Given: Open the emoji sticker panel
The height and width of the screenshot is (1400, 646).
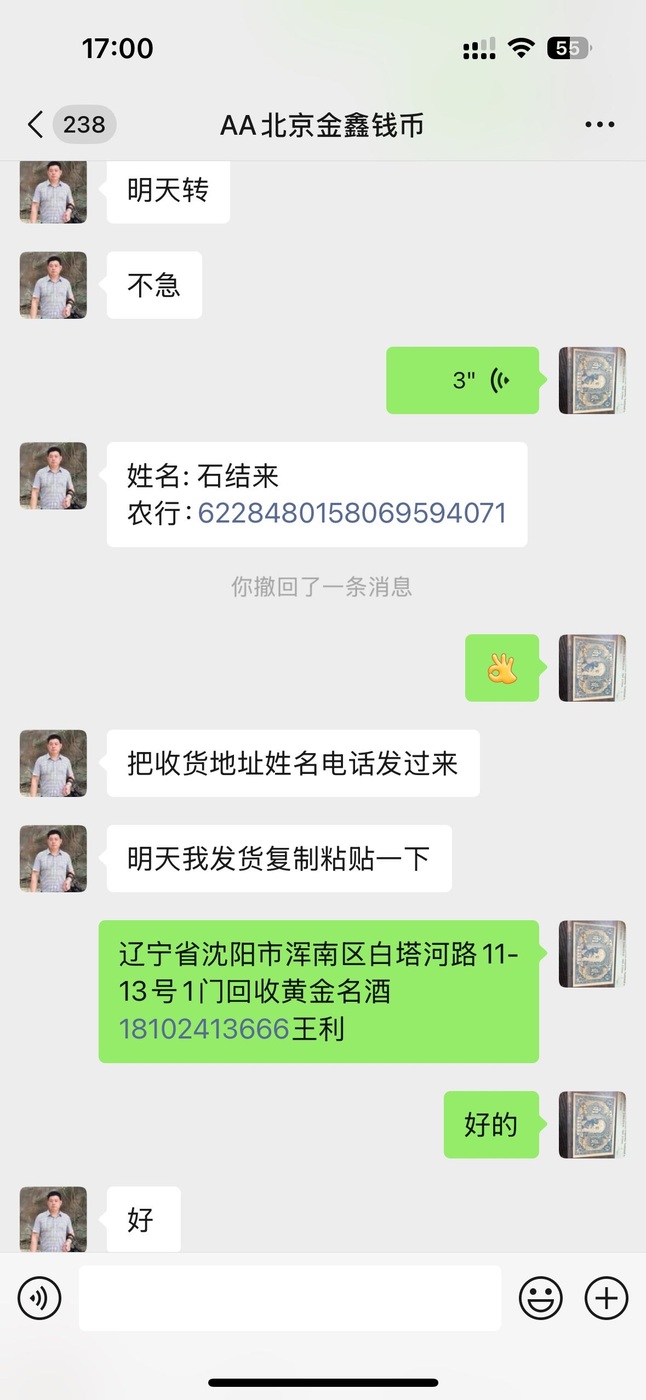Looking at the screenshot, I should (540, 1298).
